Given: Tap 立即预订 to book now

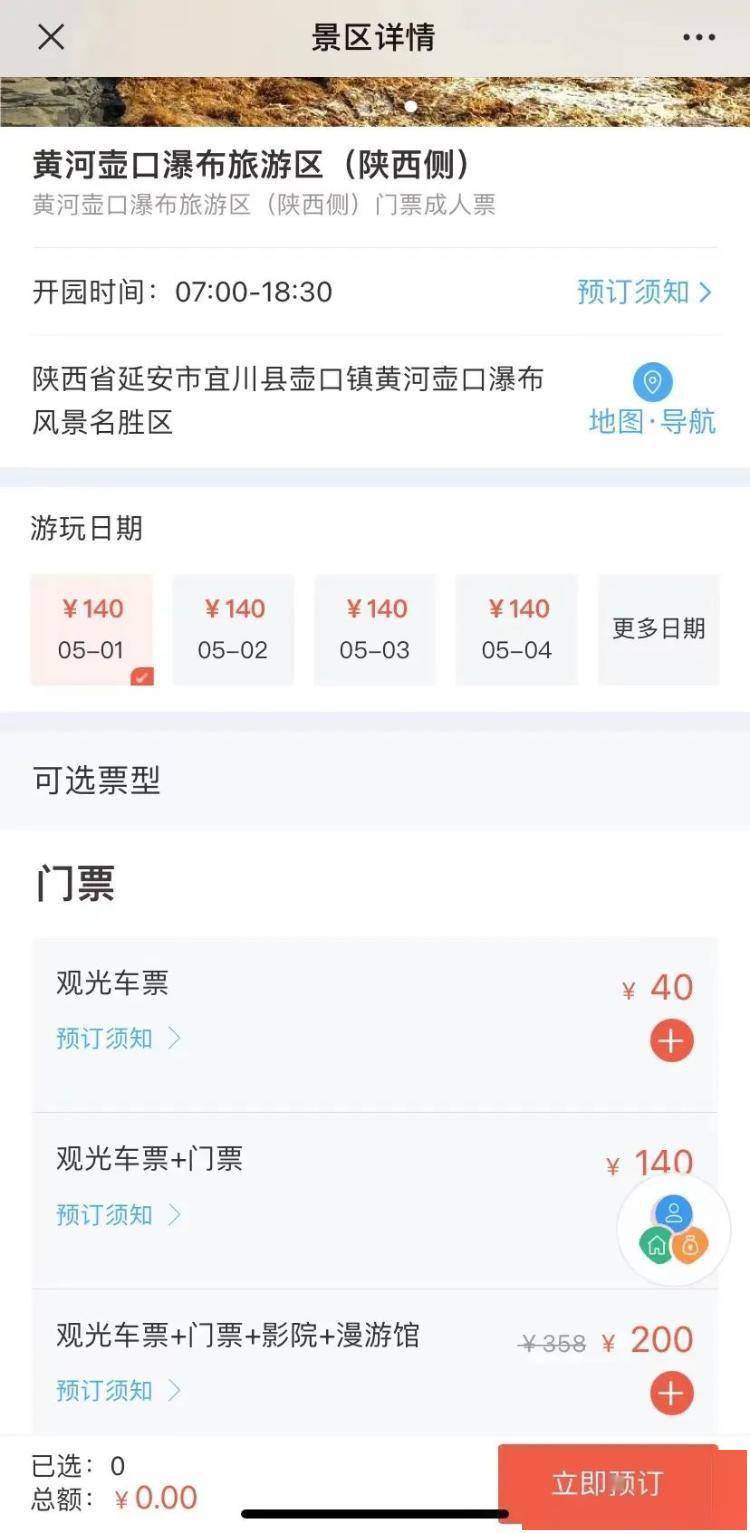Looking at the screenshot, I should (608, 1484).
